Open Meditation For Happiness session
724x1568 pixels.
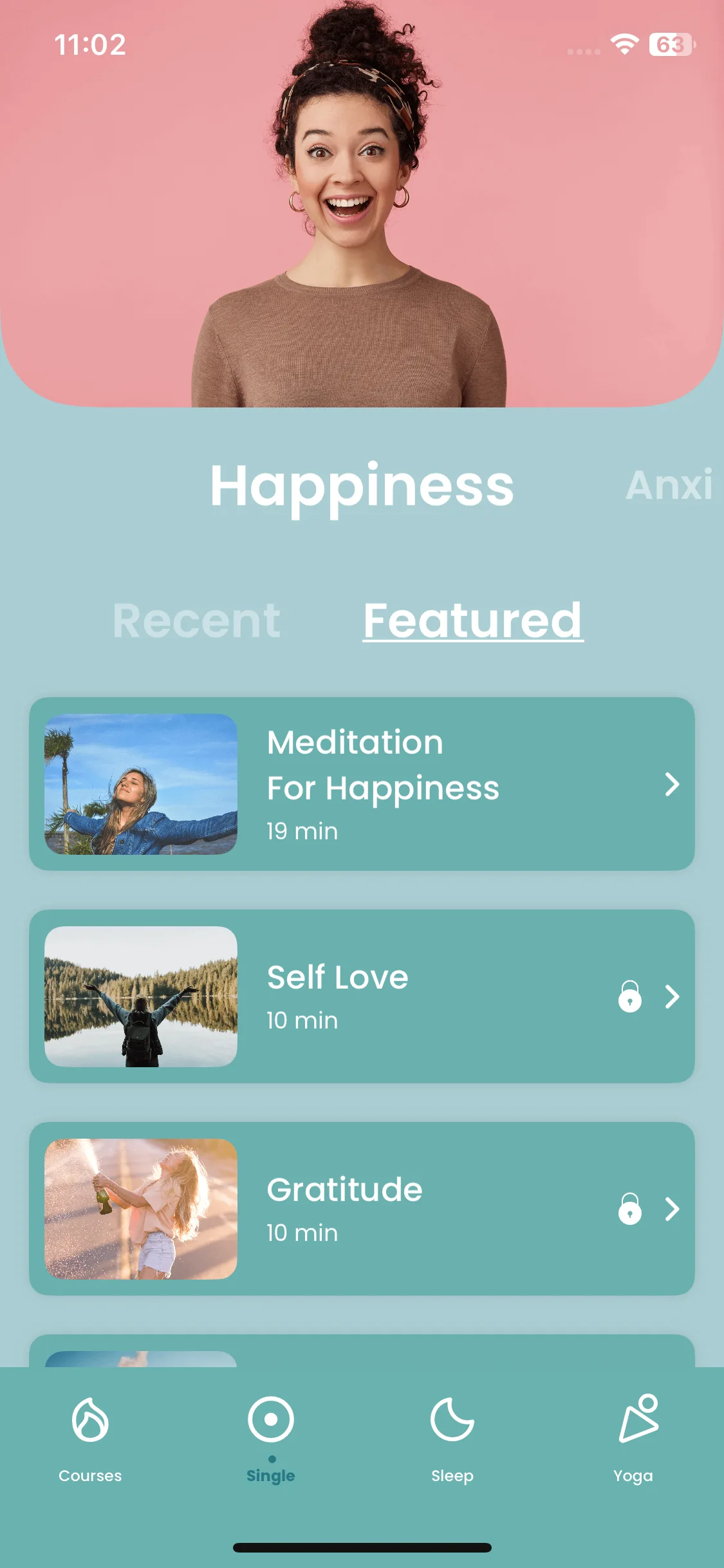pyautogui.click(x=362, y=784)
